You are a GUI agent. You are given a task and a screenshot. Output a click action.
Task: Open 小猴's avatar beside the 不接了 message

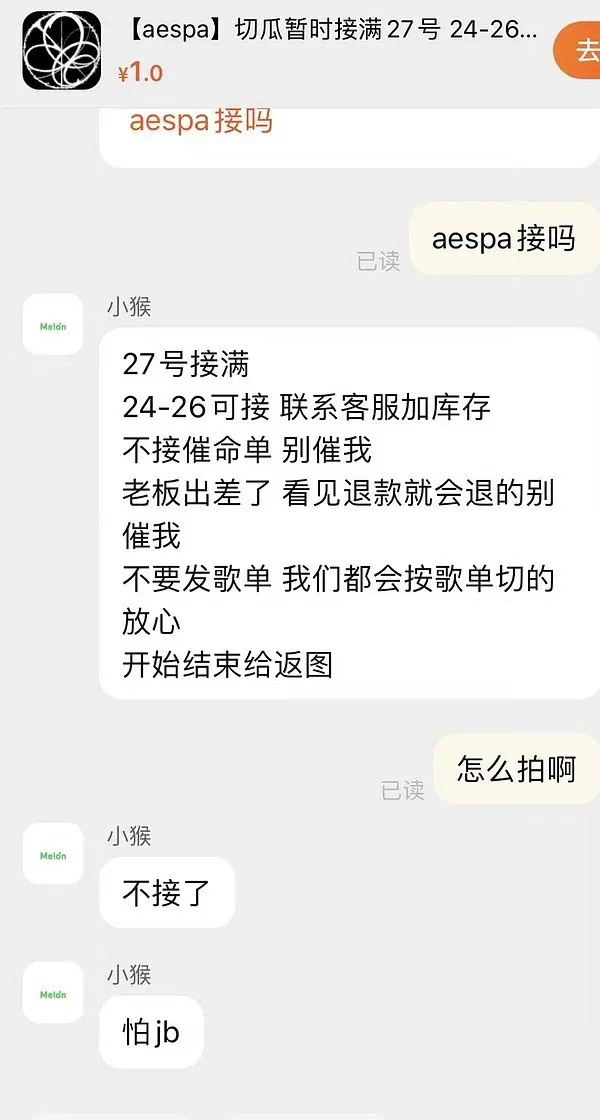pyautogui.click(x=53, y=853)
